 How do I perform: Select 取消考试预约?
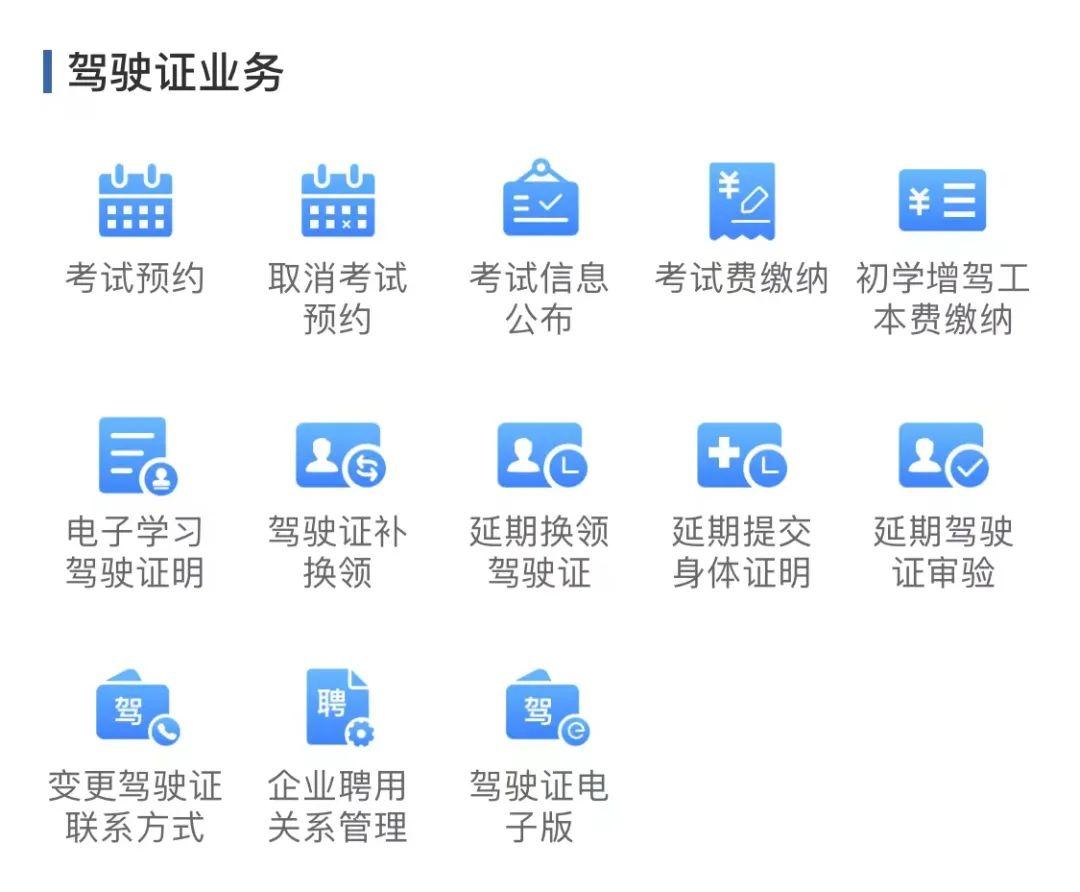(x=338, y=202)
